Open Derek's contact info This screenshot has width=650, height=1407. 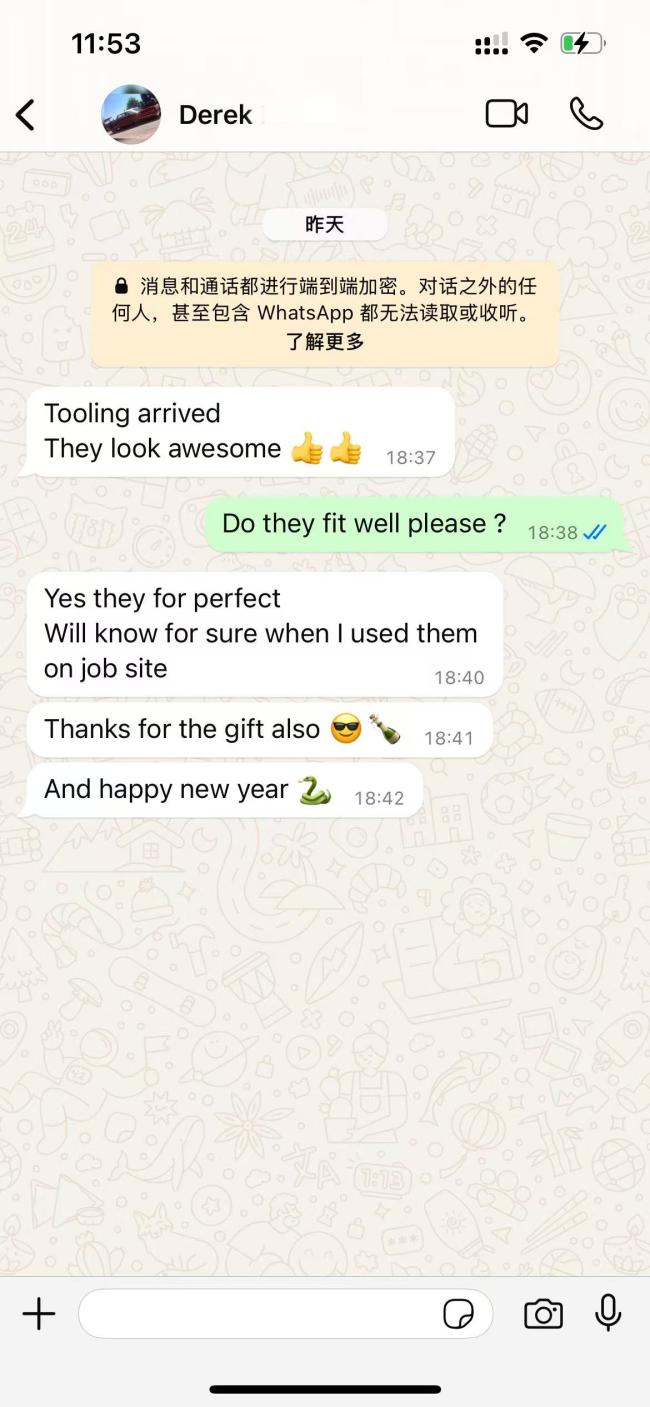click(215, 115)
